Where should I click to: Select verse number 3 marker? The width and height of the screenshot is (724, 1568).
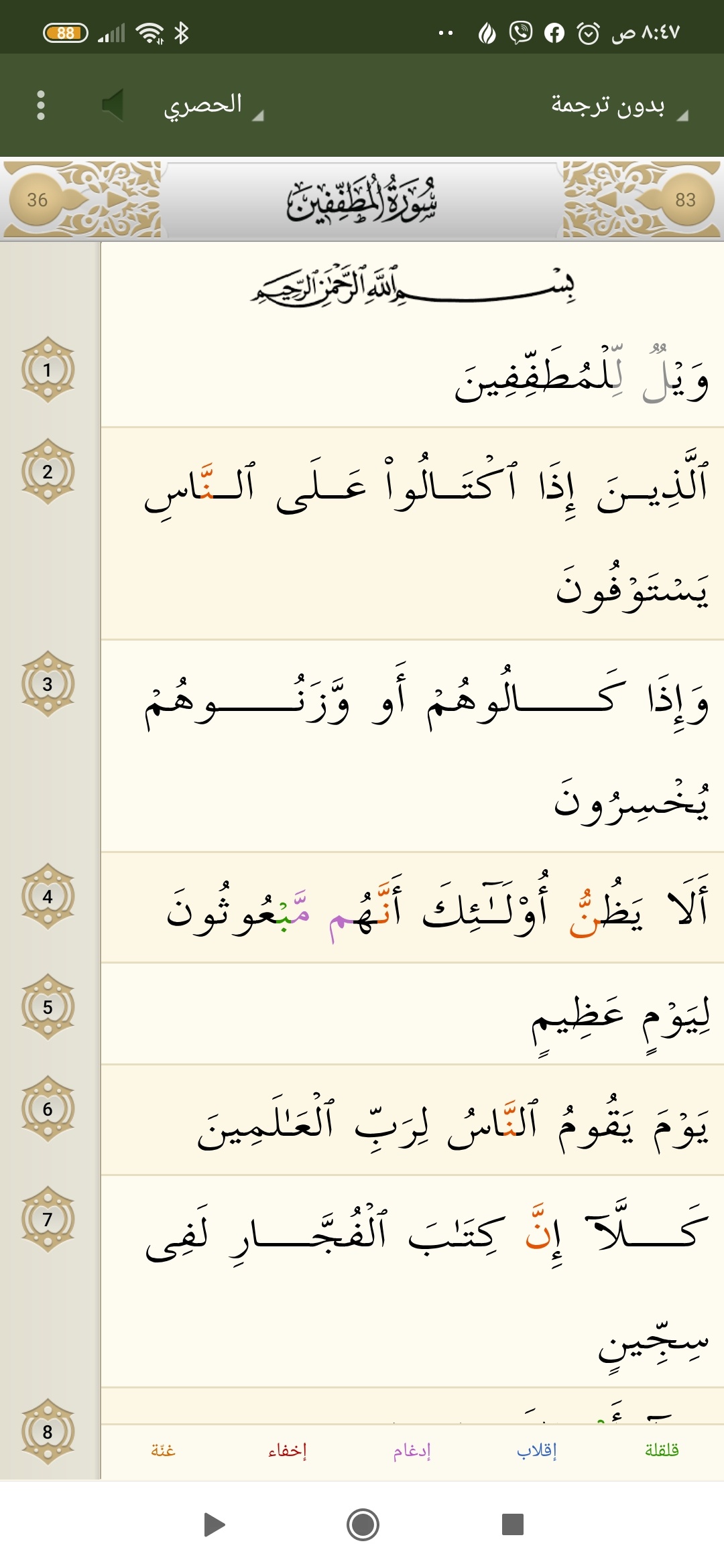click(x=48, y=684)
